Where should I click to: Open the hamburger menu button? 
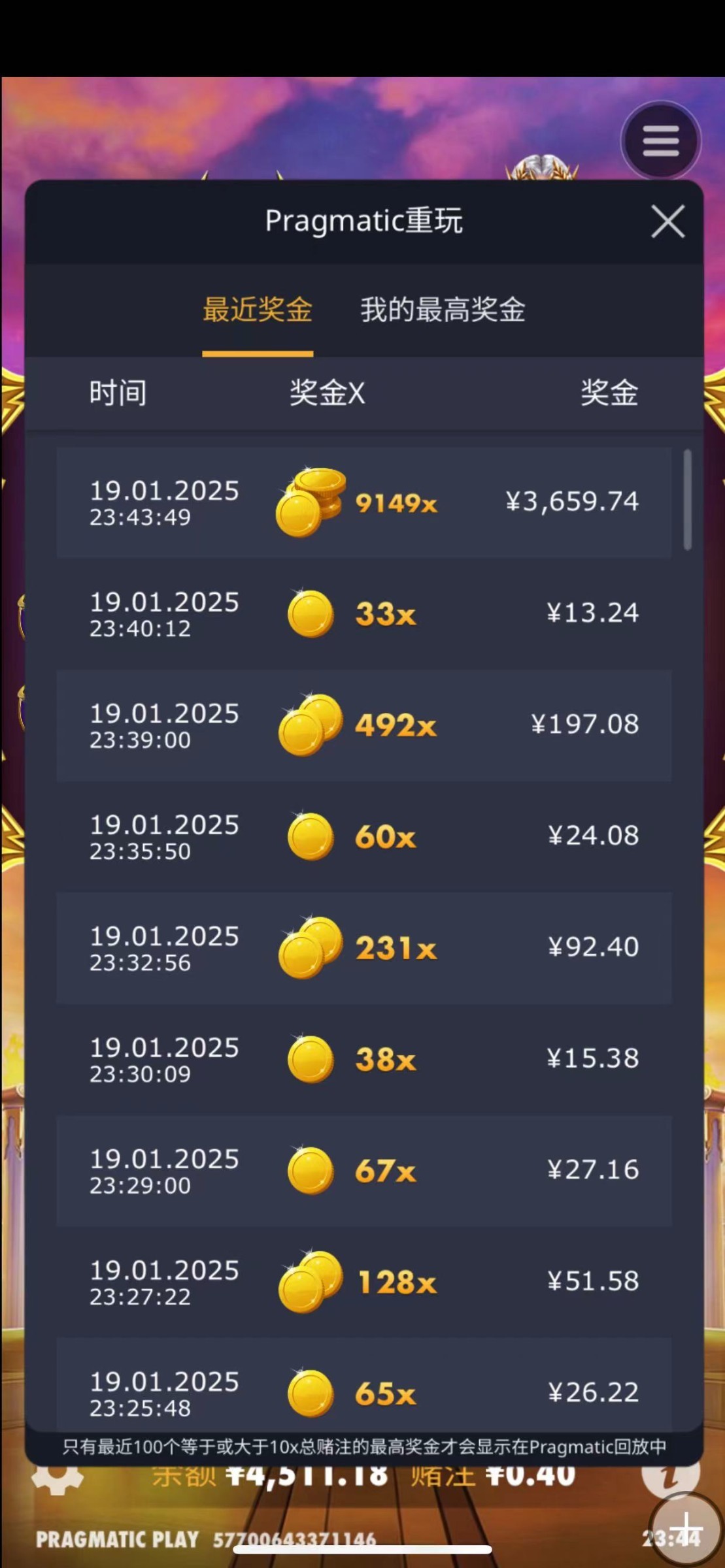click(661, 140)
